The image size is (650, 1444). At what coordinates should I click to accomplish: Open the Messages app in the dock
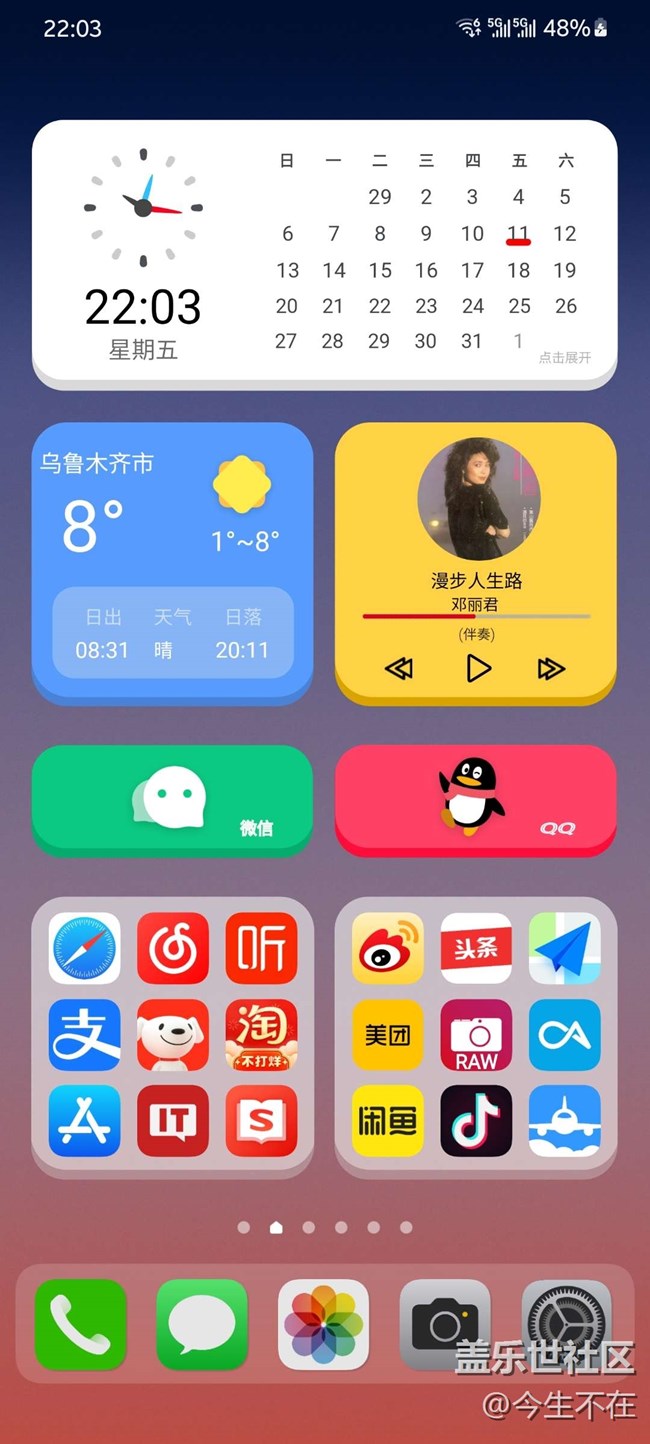click(x=202, y=1325)
